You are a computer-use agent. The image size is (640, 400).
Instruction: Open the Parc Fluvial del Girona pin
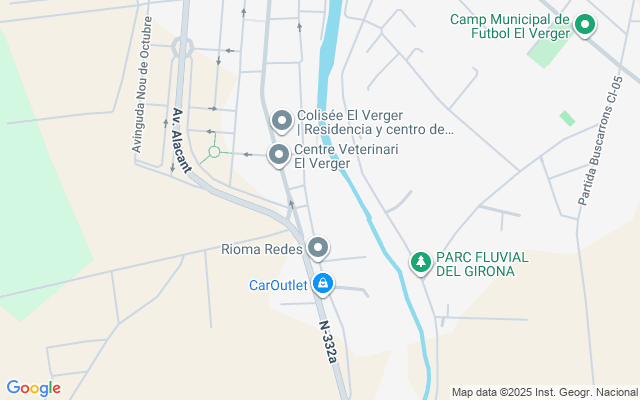click(x=421, y=263)
